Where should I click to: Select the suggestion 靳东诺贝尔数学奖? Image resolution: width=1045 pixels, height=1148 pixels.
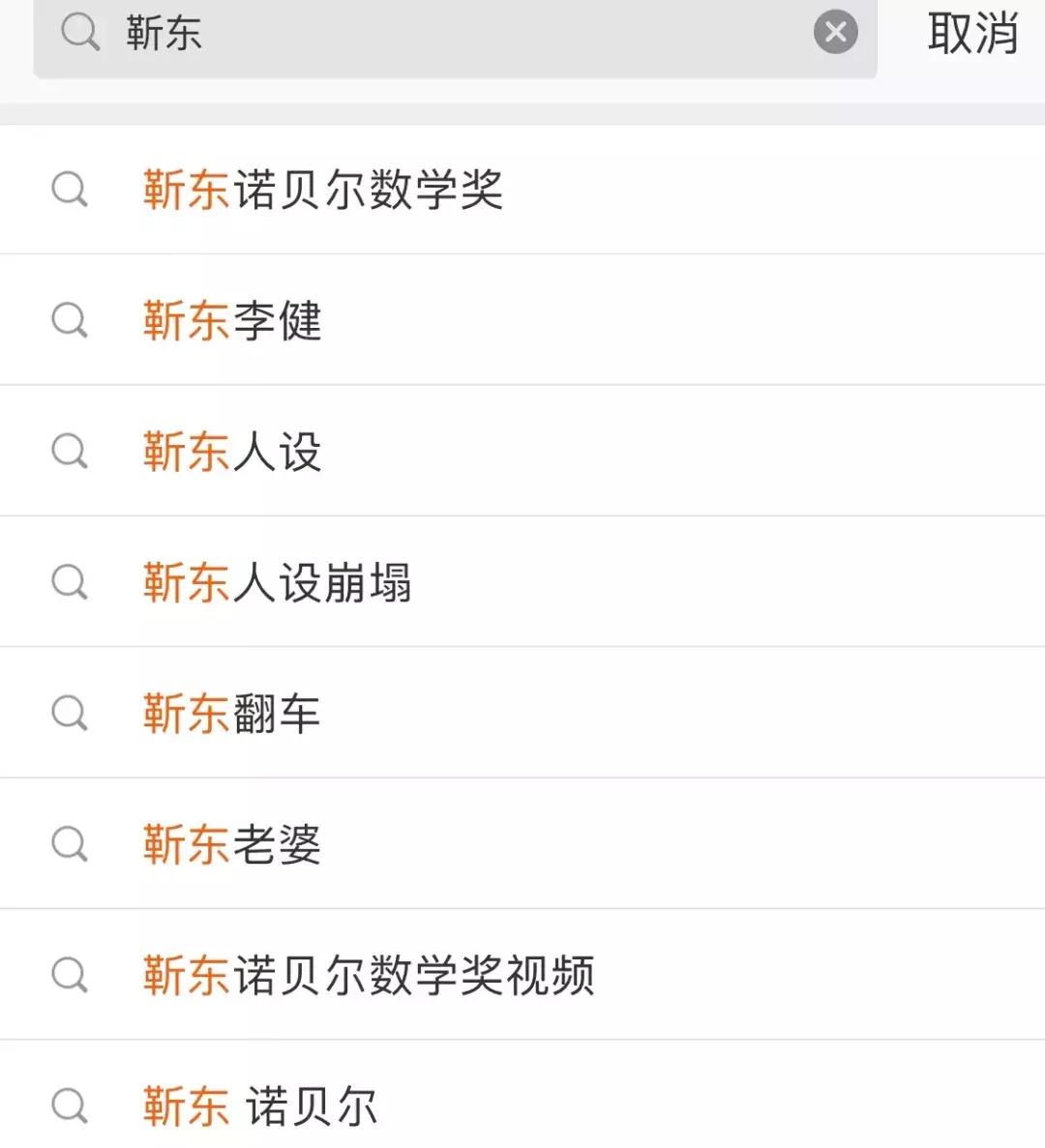pos(322,190)
